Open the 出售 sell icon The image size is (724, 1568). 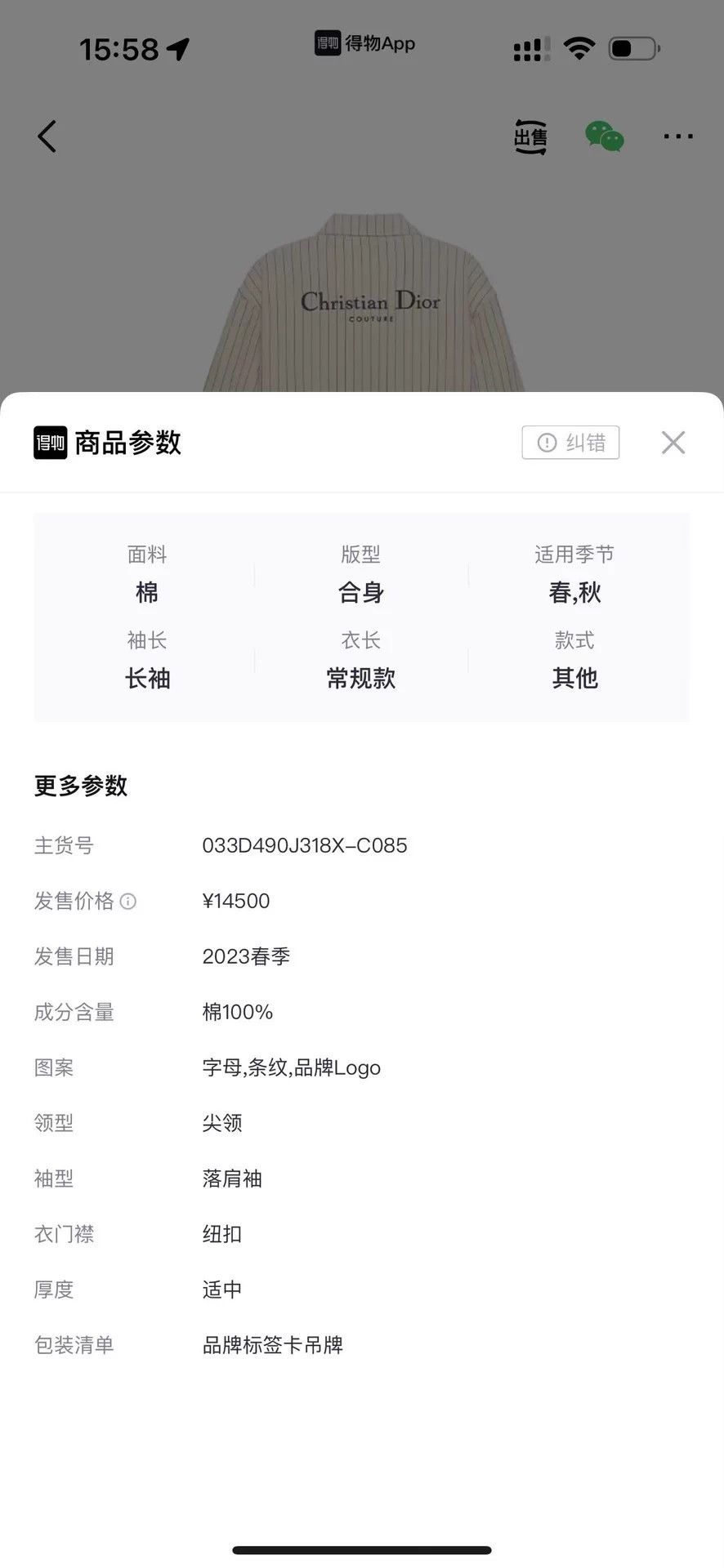[x=530, y=136]
